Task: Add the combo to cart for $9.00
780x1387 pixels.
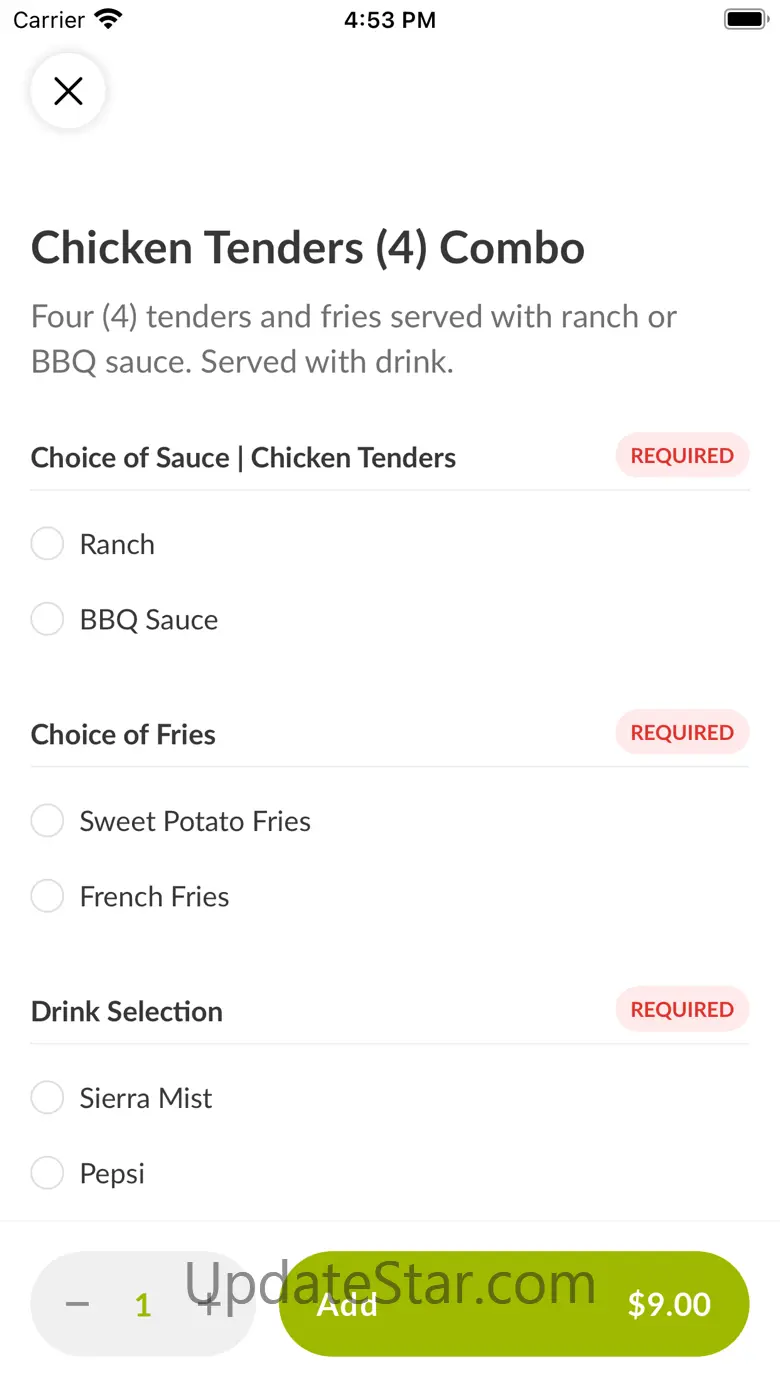Action: point(513,1304)
